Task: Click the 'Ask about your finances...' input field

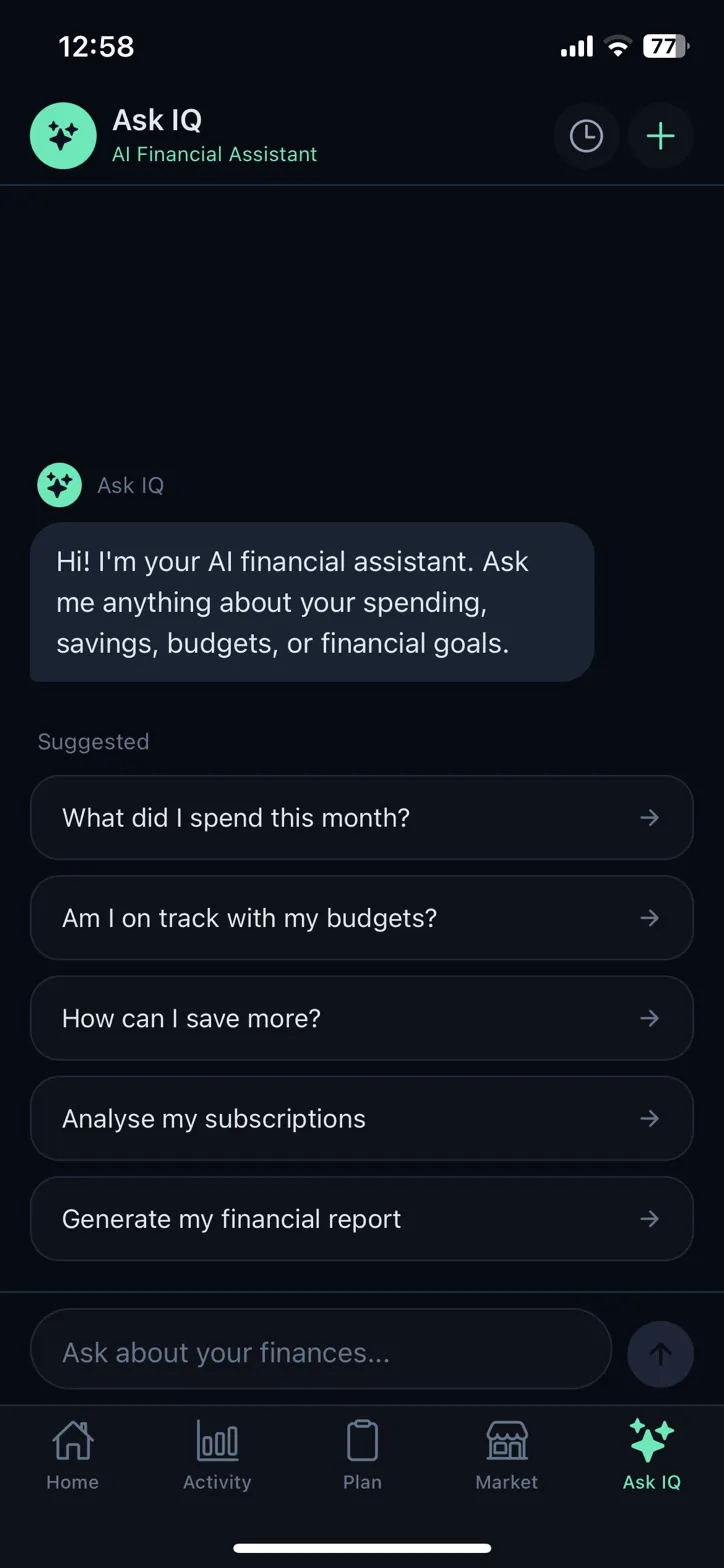Action: (320, 1350)
